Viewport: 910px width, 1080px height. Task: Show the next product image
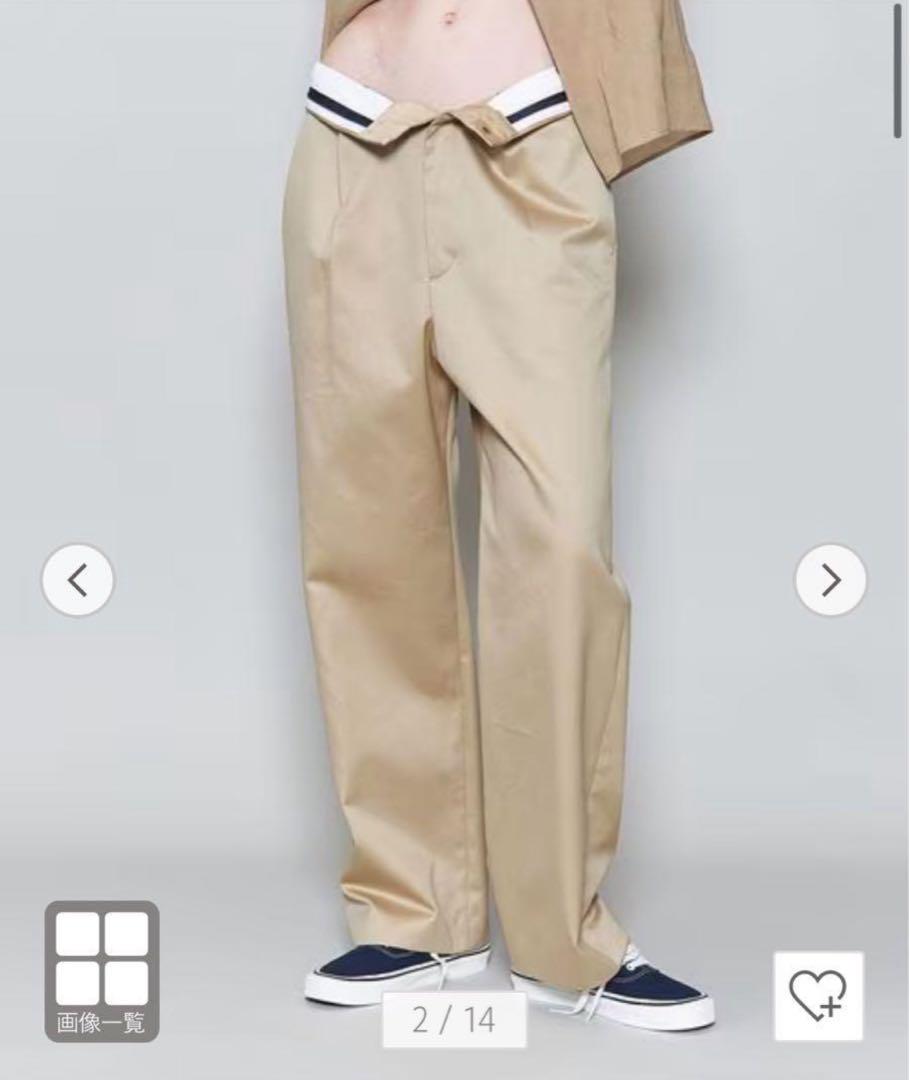pos(830,580)
